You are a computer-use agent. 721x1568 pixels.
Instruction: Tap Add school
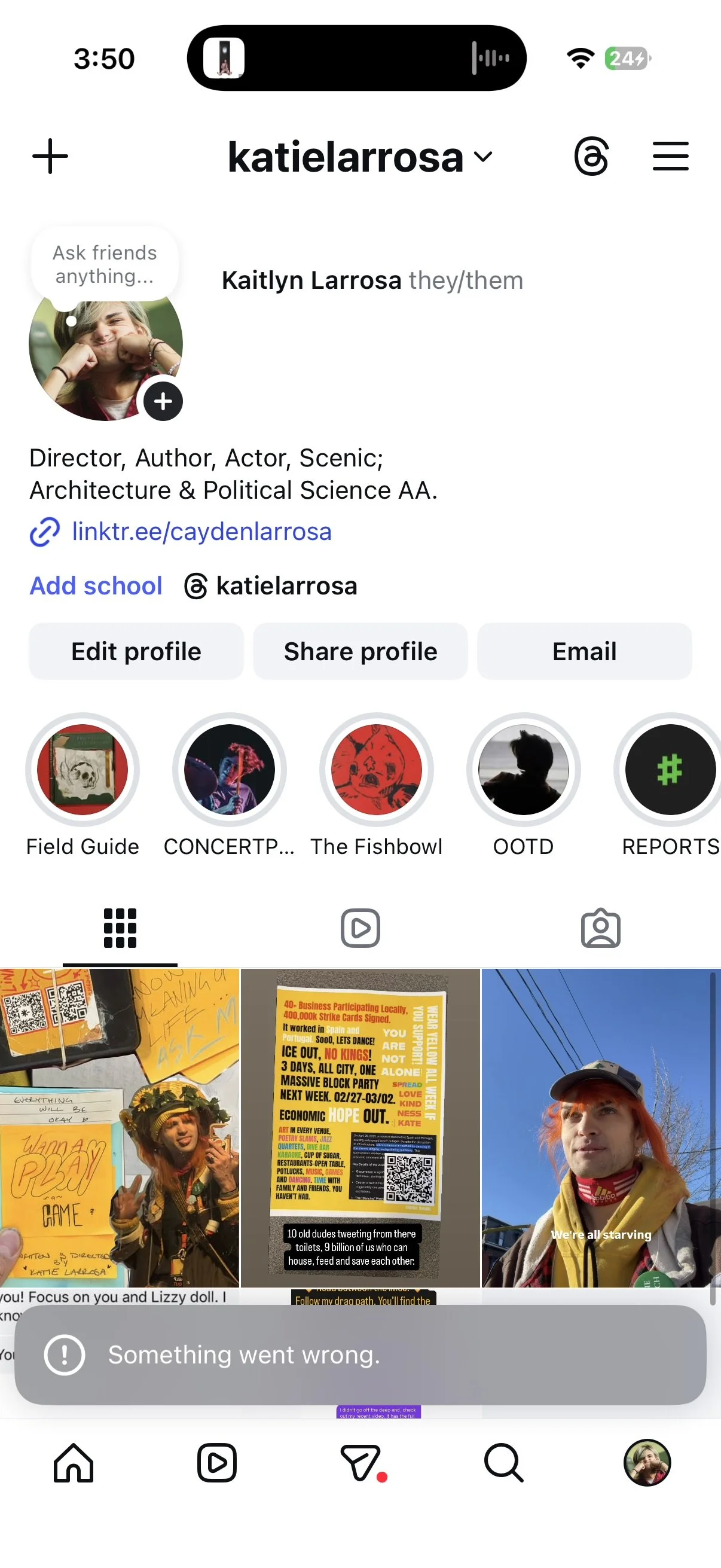(96, 585)
